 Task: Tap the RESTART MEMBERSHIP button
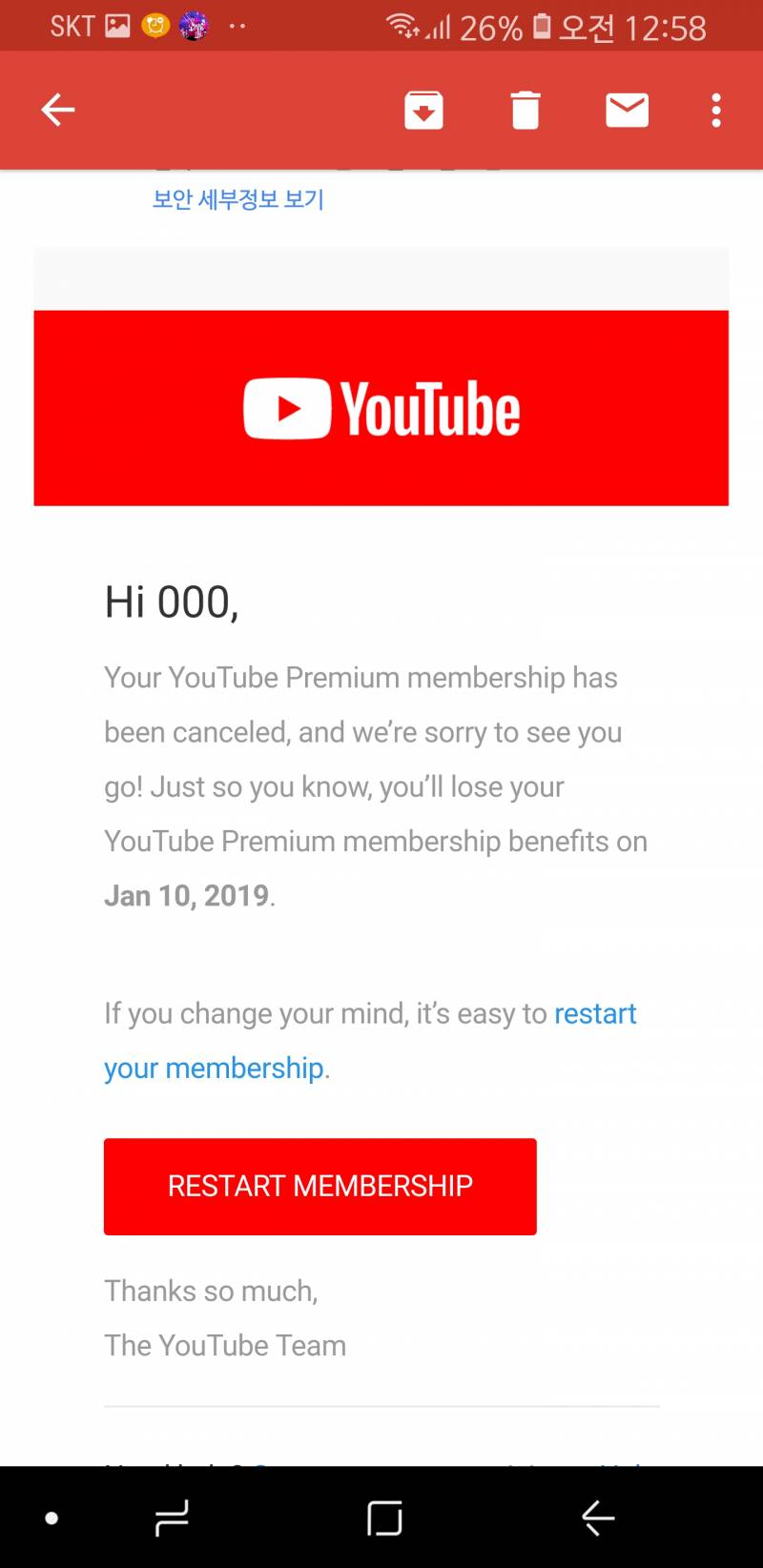click(x=320, y=1186)
